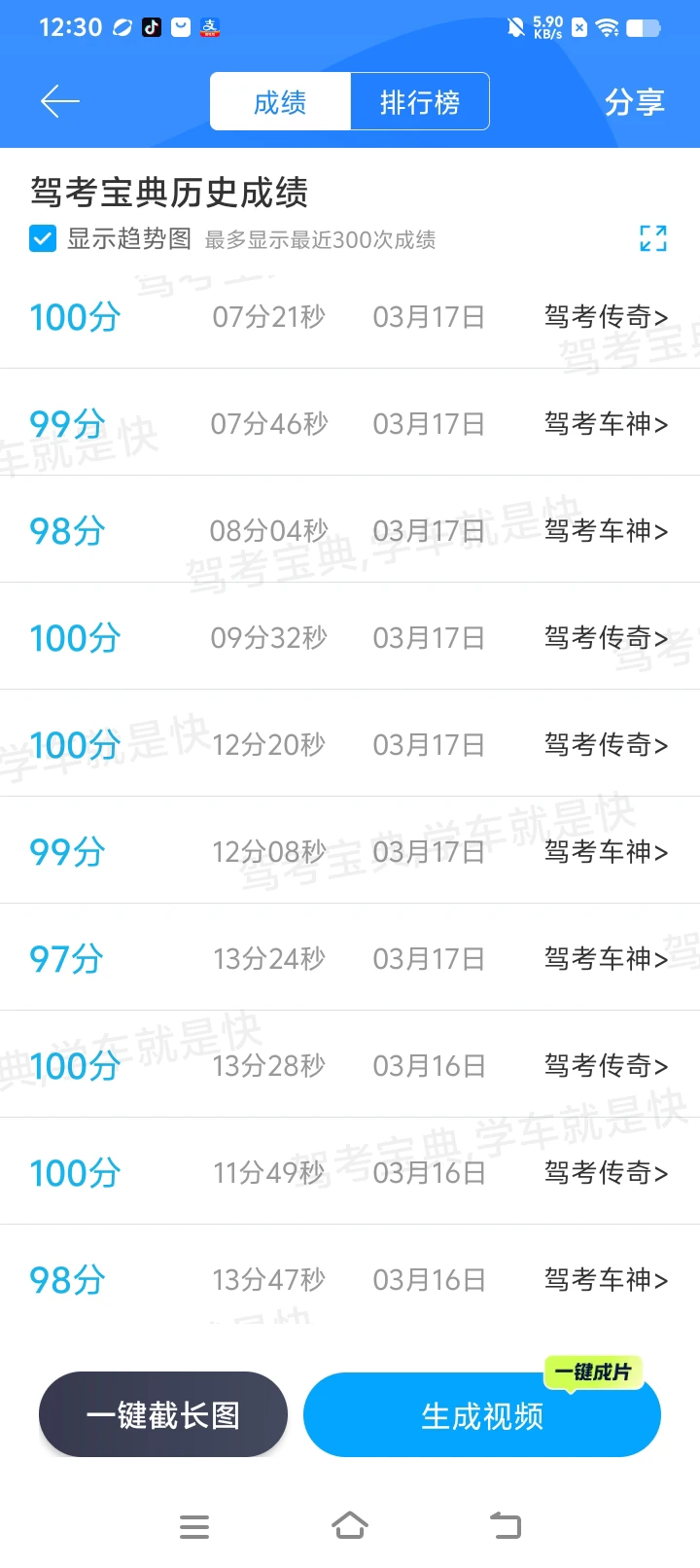Expand to fullscreen view icon

click(653, 238)
